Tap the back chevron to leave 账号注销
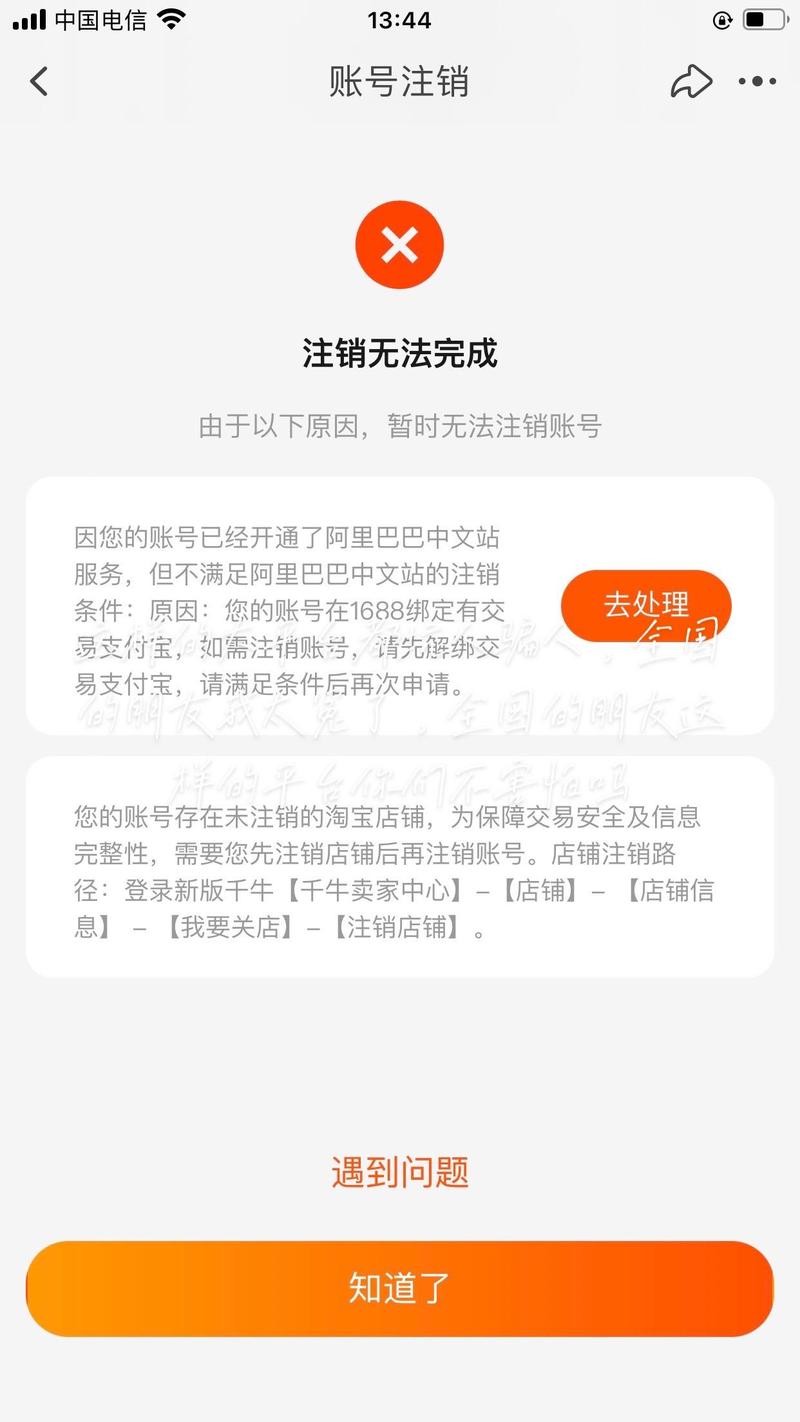The width and height of the screenshot is (800, 1422). click(x=39, y=82)
